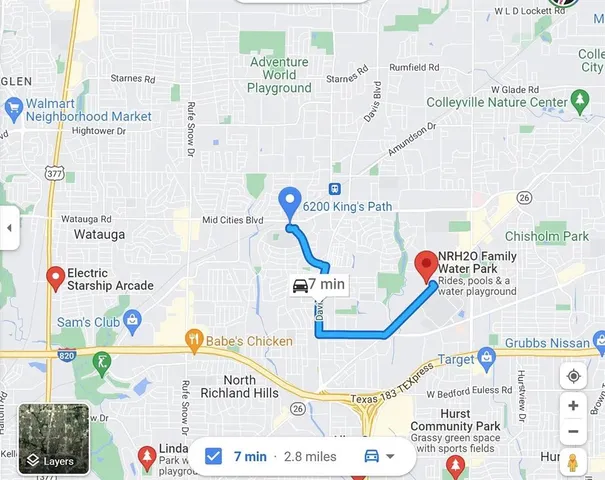605x480 pixels.
Task: Zoom out with the minus button
Action: click(x=573, y=433)
